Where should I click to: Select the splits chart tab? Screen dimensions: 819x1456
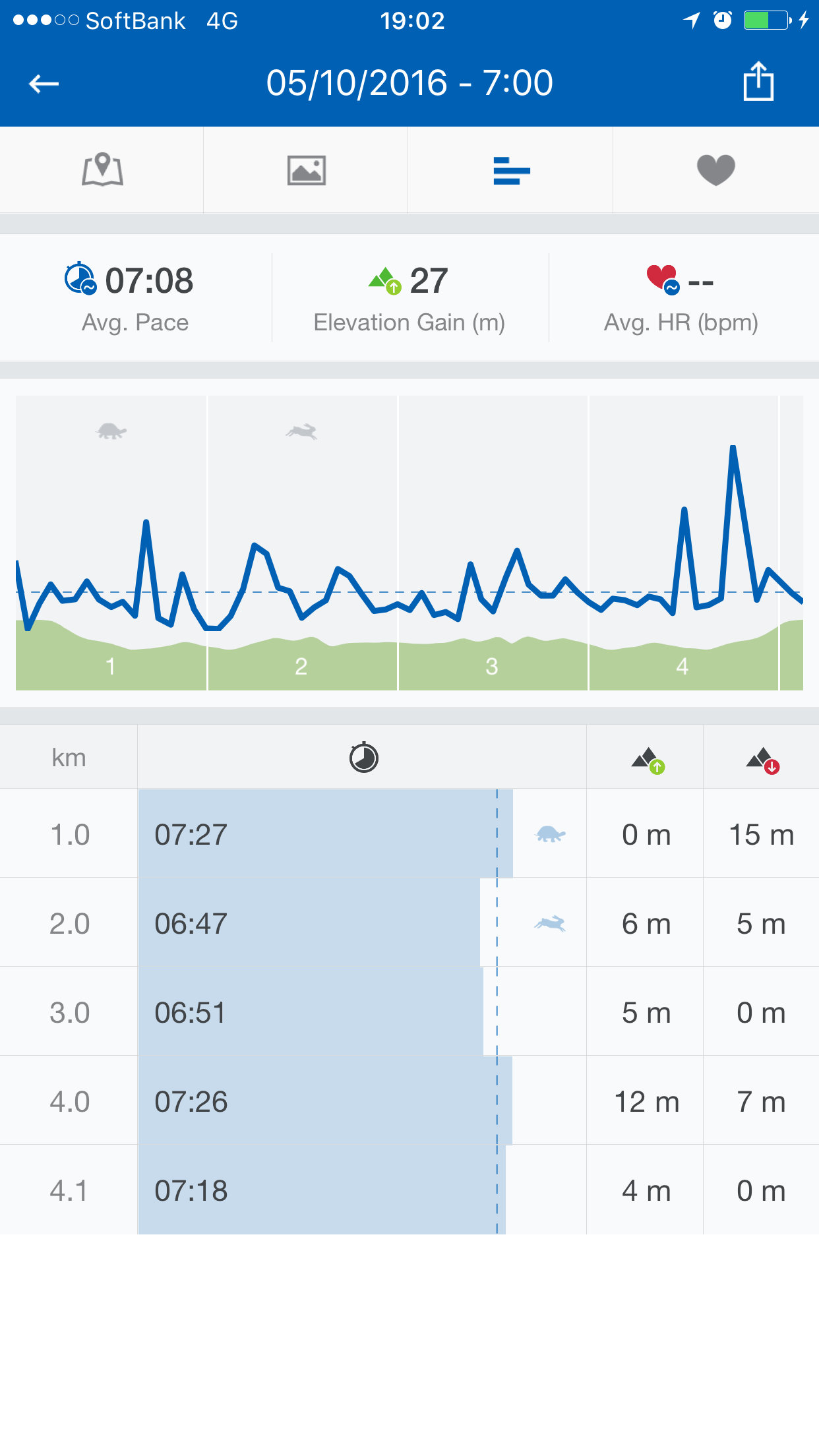[511, 170]
